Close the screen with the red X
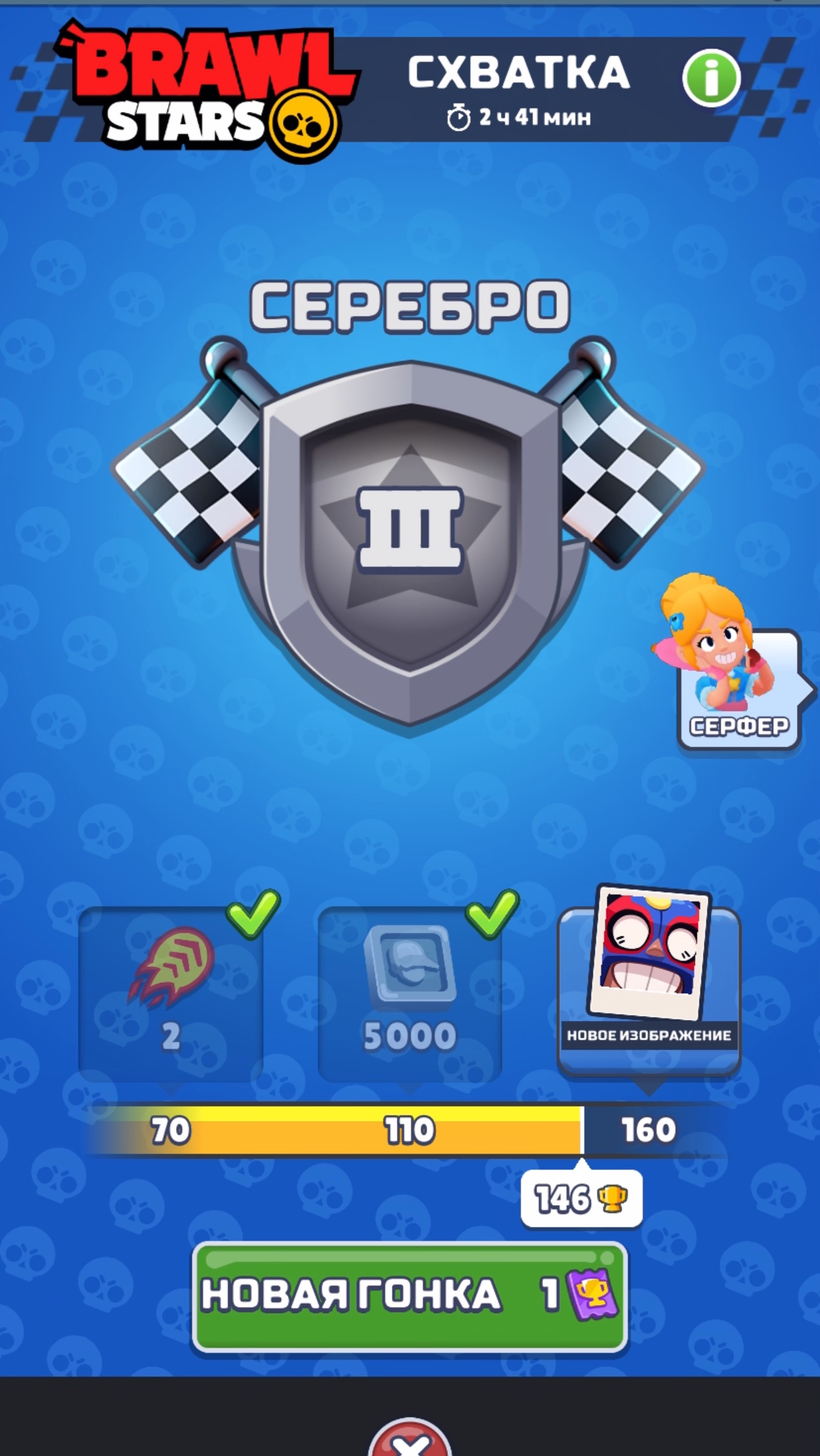Viewport: 820px width, 1456px height. pos(410,1444)
